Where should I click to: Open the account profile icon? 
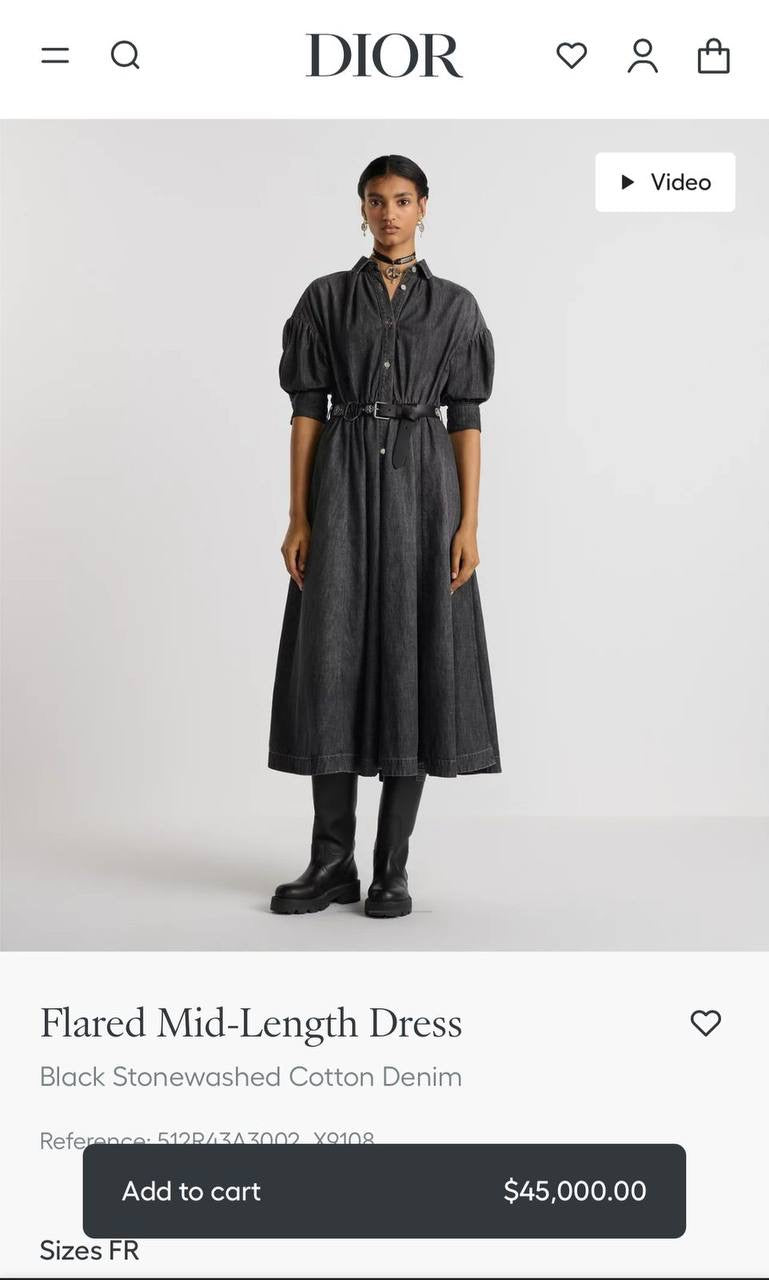643,56
